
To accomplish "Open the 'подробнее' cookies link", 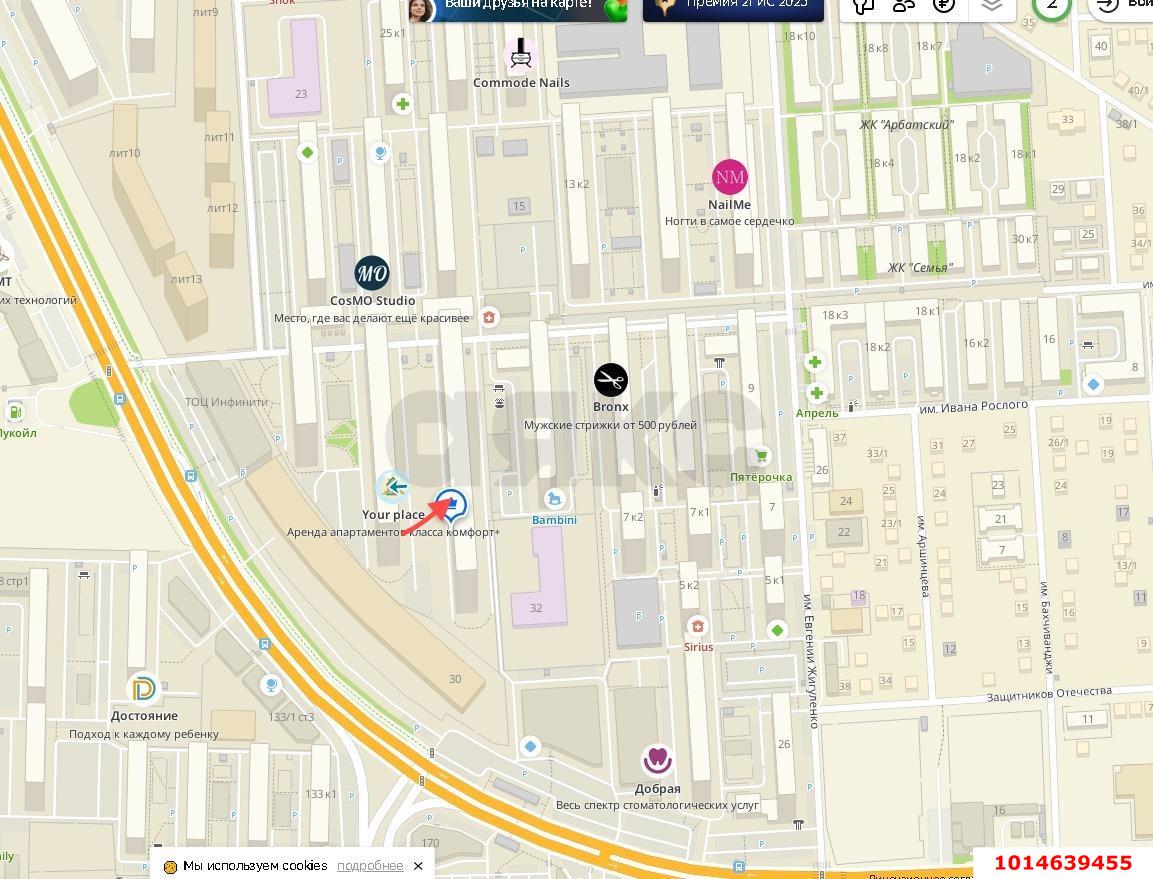I will tap(370, 866).
